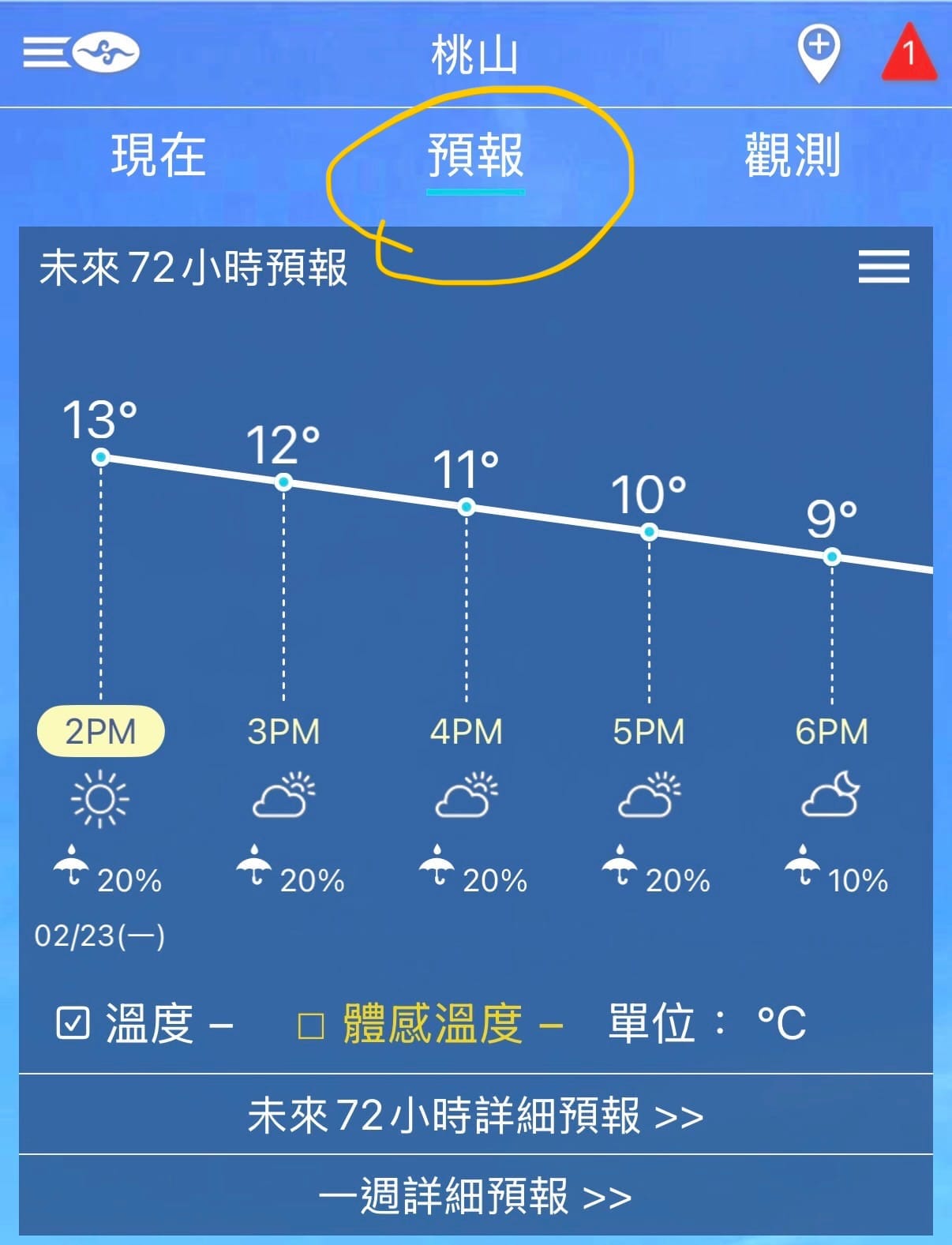This screenshot has height=1245, width=952.
Task: Open the 72-hour forecast card menu
Action: [x=883, y=267]
